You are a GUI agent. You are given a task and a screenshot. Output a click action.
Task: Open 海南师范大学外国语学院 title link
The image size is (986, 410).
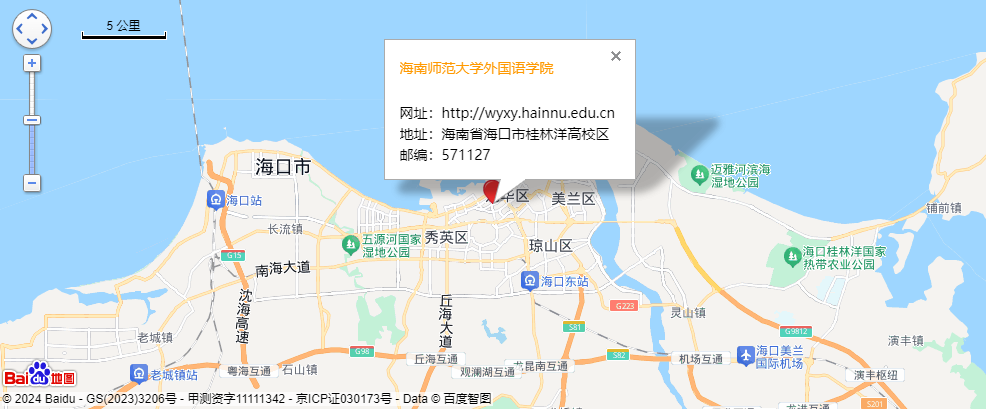click(x=476, y=68)
